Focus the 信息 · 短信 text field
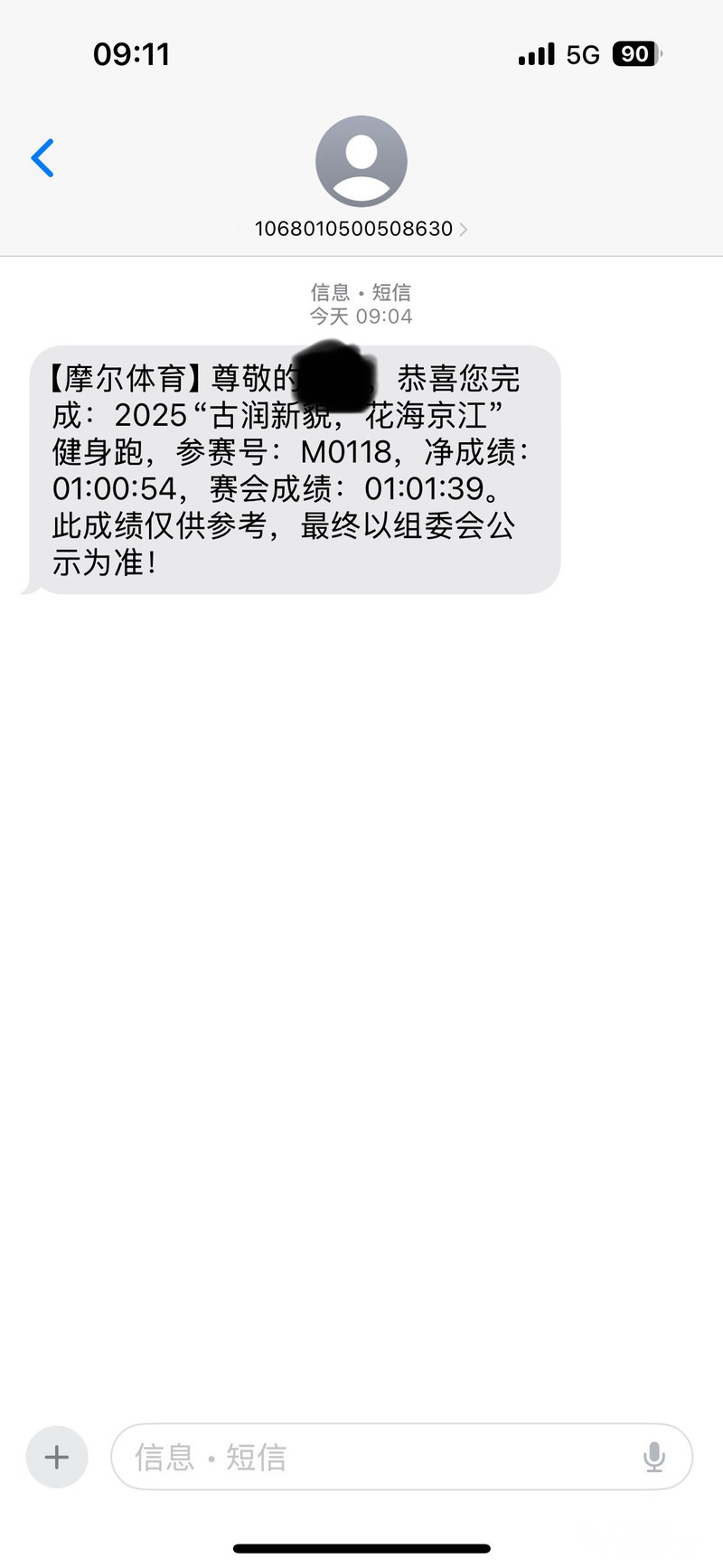The image size is (723, 1568). click(380, 1457)
